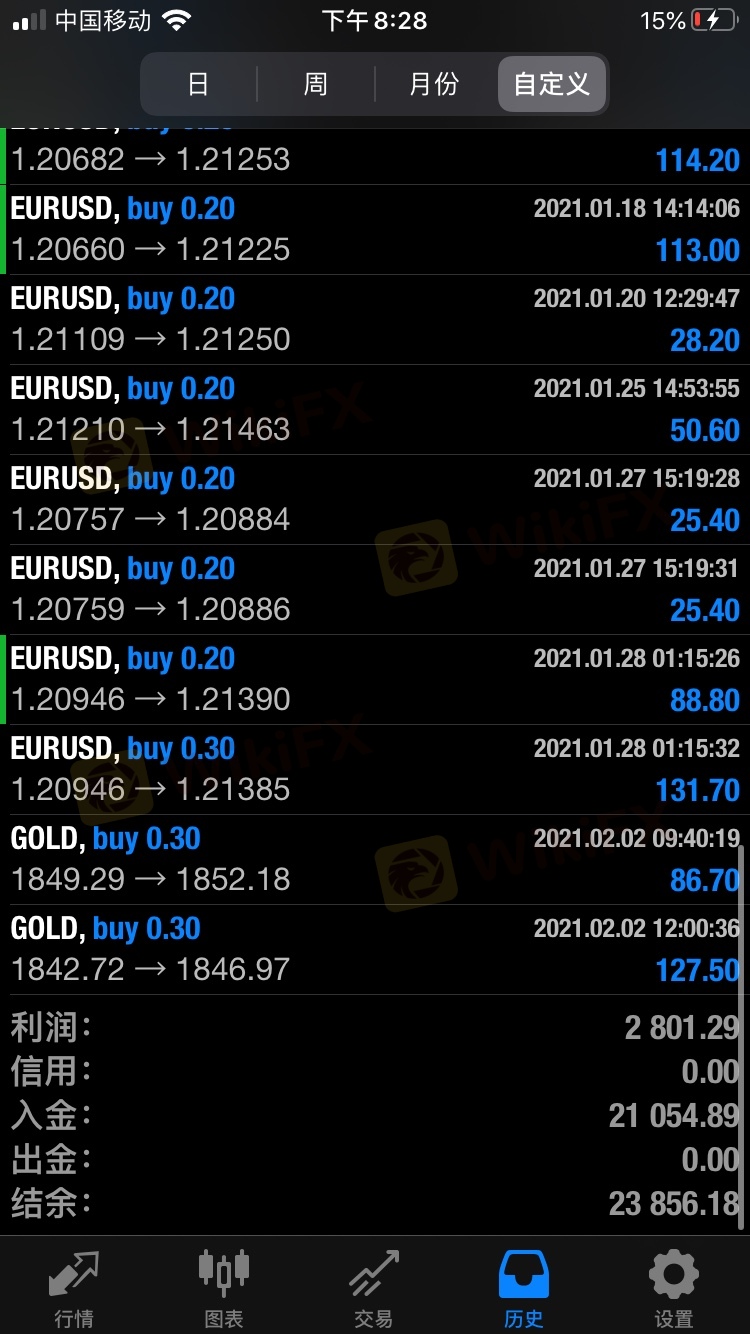Expand the EURUSD trade from 2021.01.18 14:14:06

click(x=375, y=230)
